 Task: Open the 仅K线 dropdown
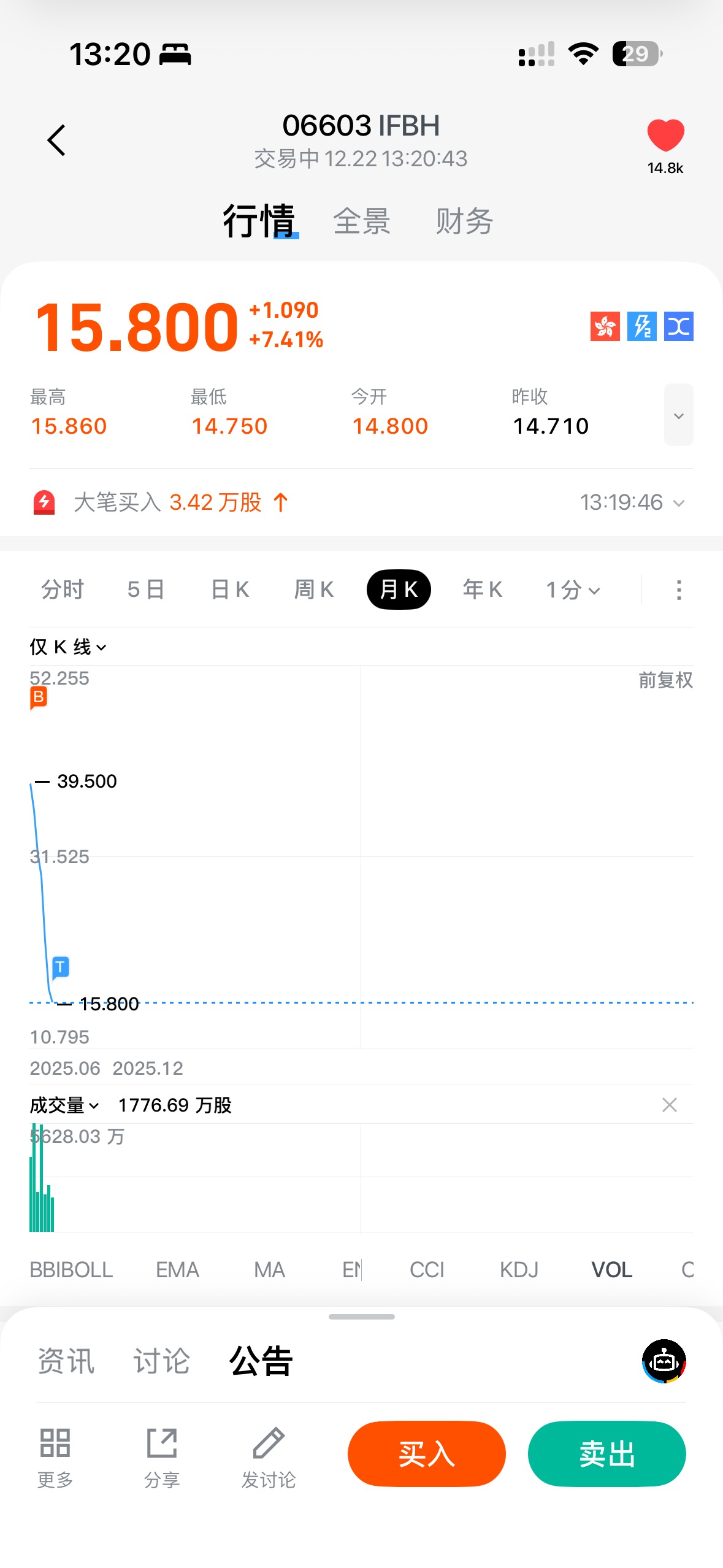tap(68, 647)
